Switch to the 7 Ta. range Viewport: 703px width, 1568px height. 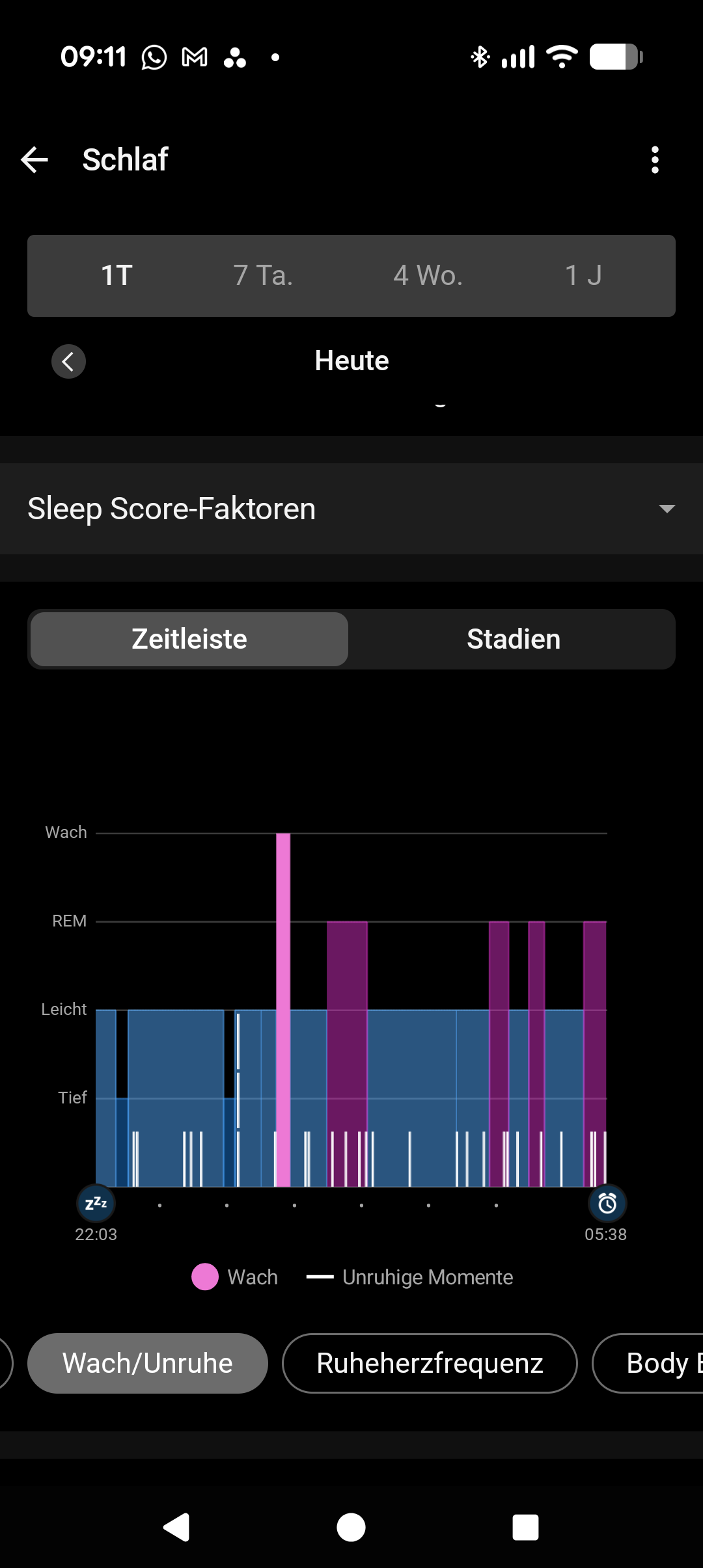coord(263,276)
